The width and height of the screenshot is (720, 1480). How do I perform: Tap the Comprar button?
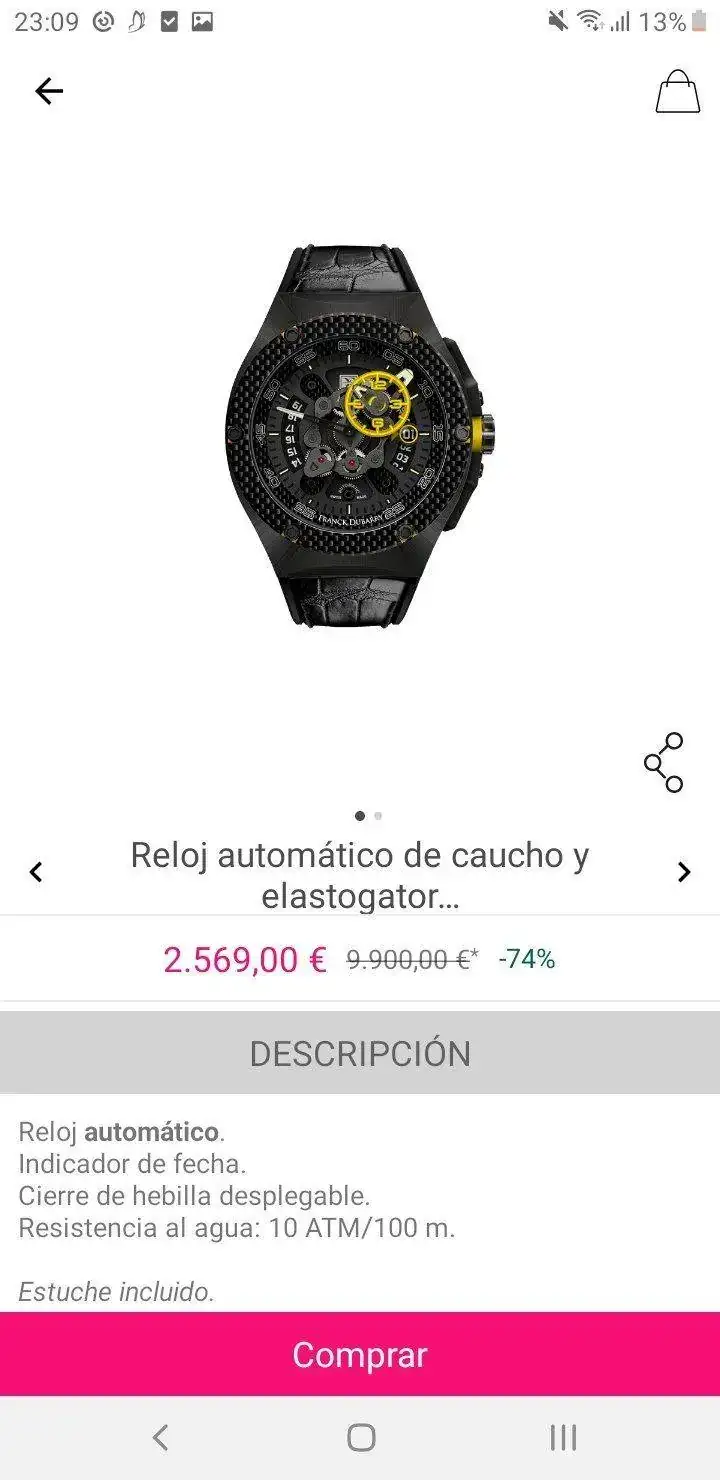pos(360,1355)
